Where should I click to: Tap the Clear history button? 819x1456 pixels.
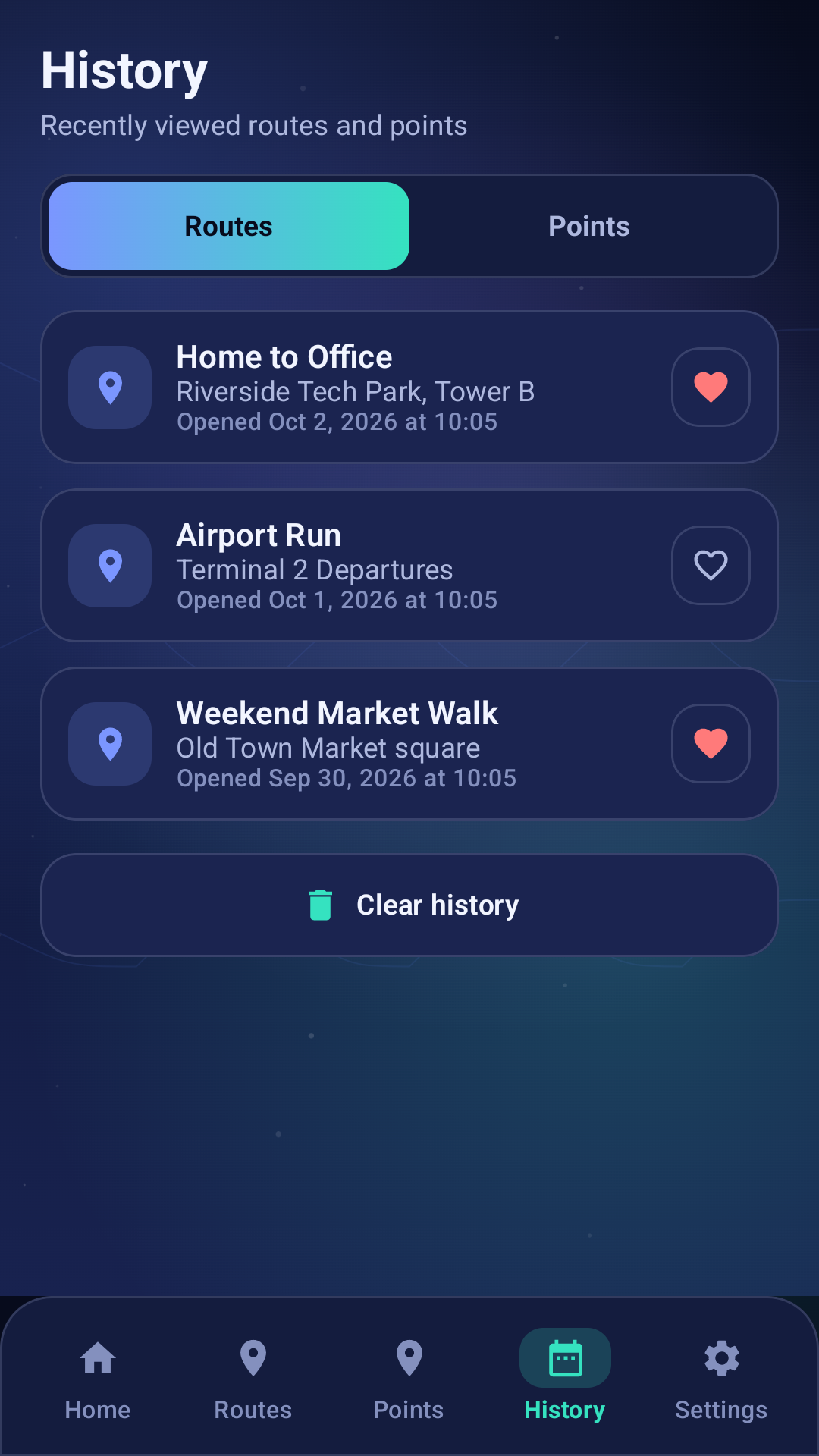tap(409, 905)
